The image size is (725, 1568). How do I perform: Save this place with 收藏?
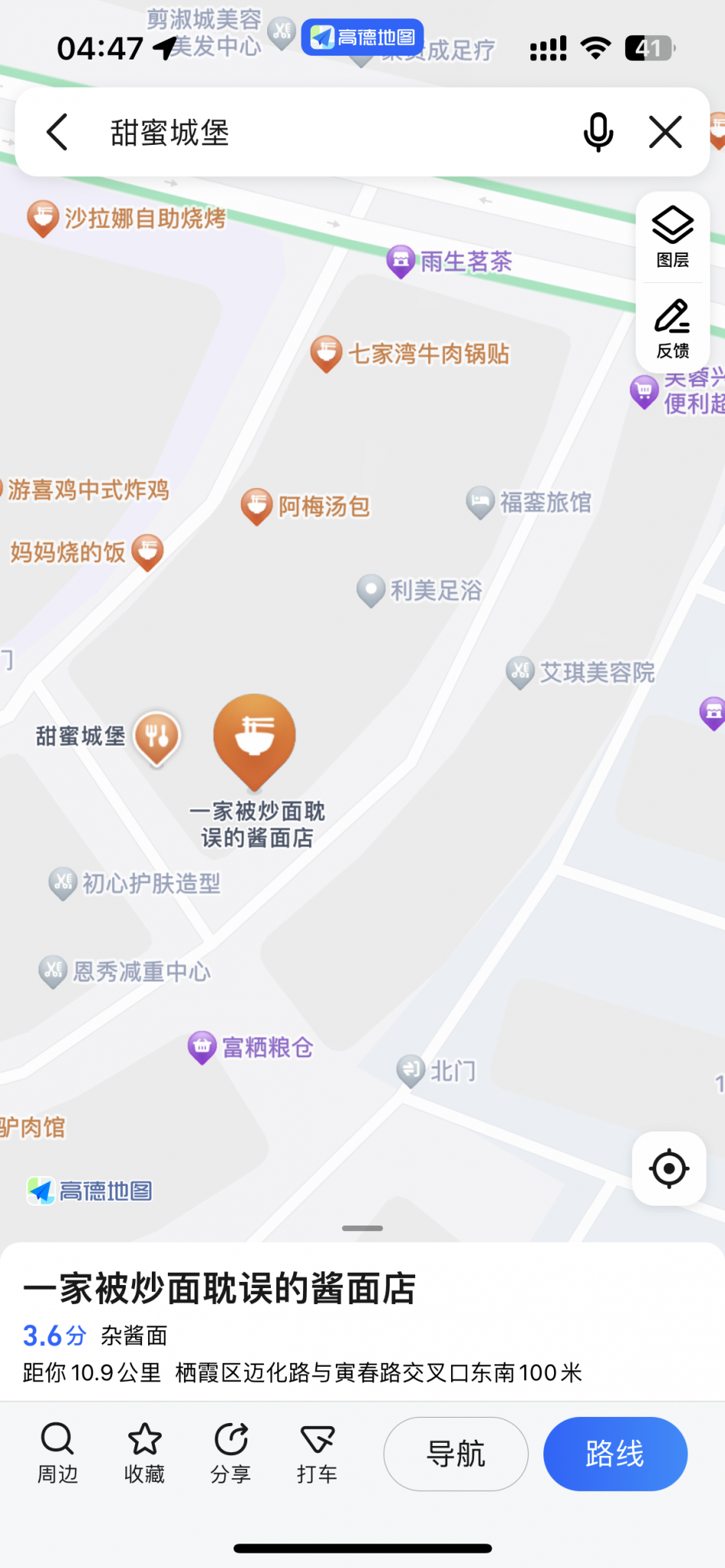144,1453
